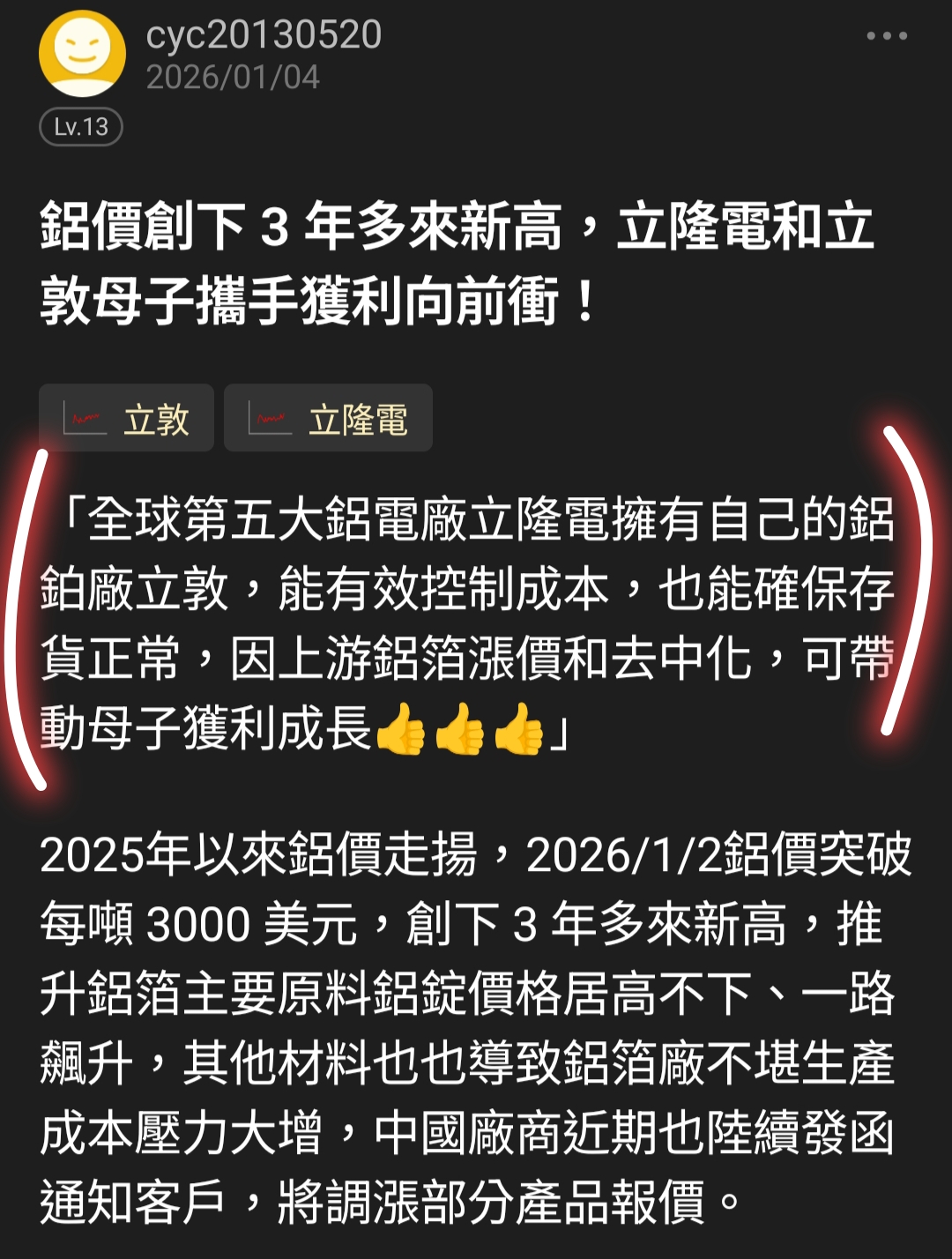Open the 立隆電 stock chip
Viewport: 952px width, 1259px height.
point(328,419)
